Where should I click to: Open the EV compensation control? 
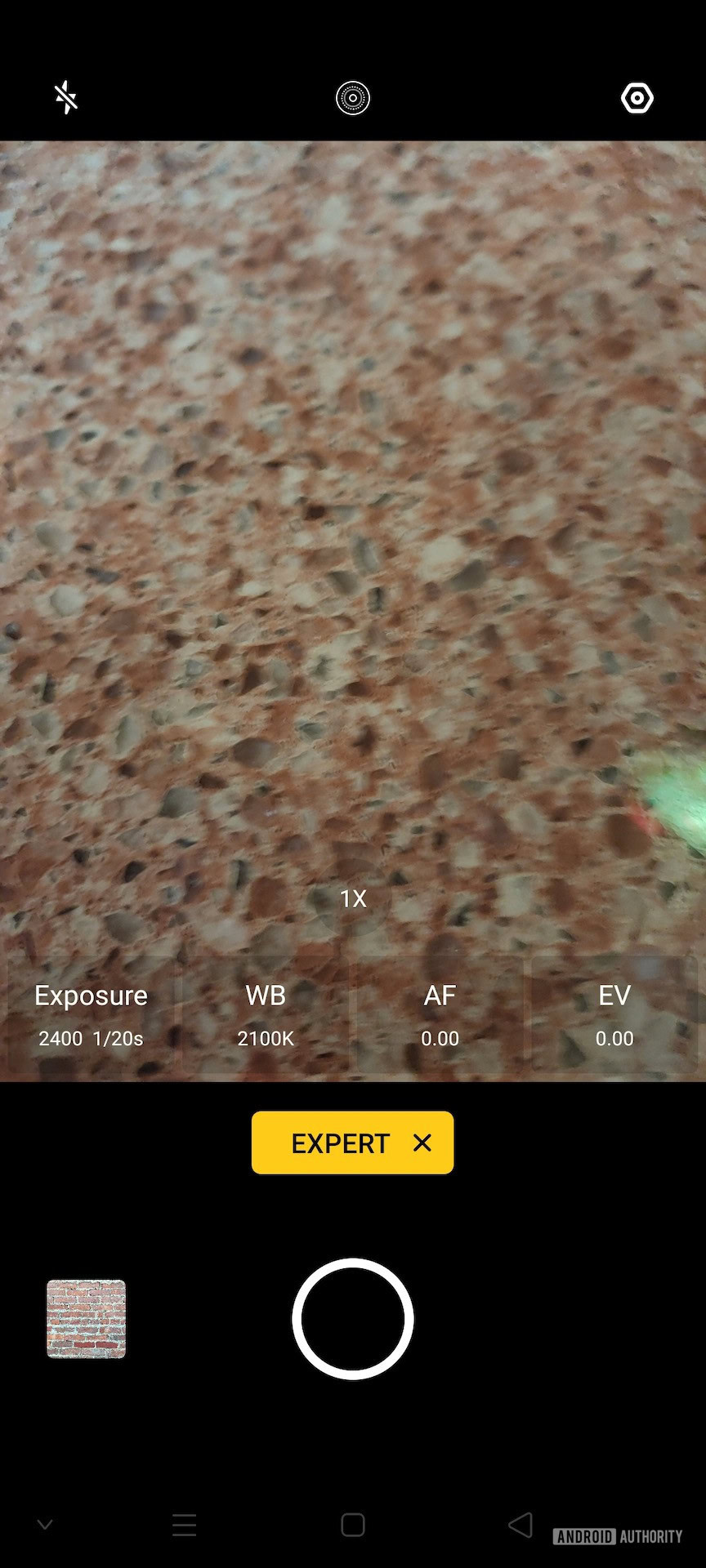[x=614, y=1015]
